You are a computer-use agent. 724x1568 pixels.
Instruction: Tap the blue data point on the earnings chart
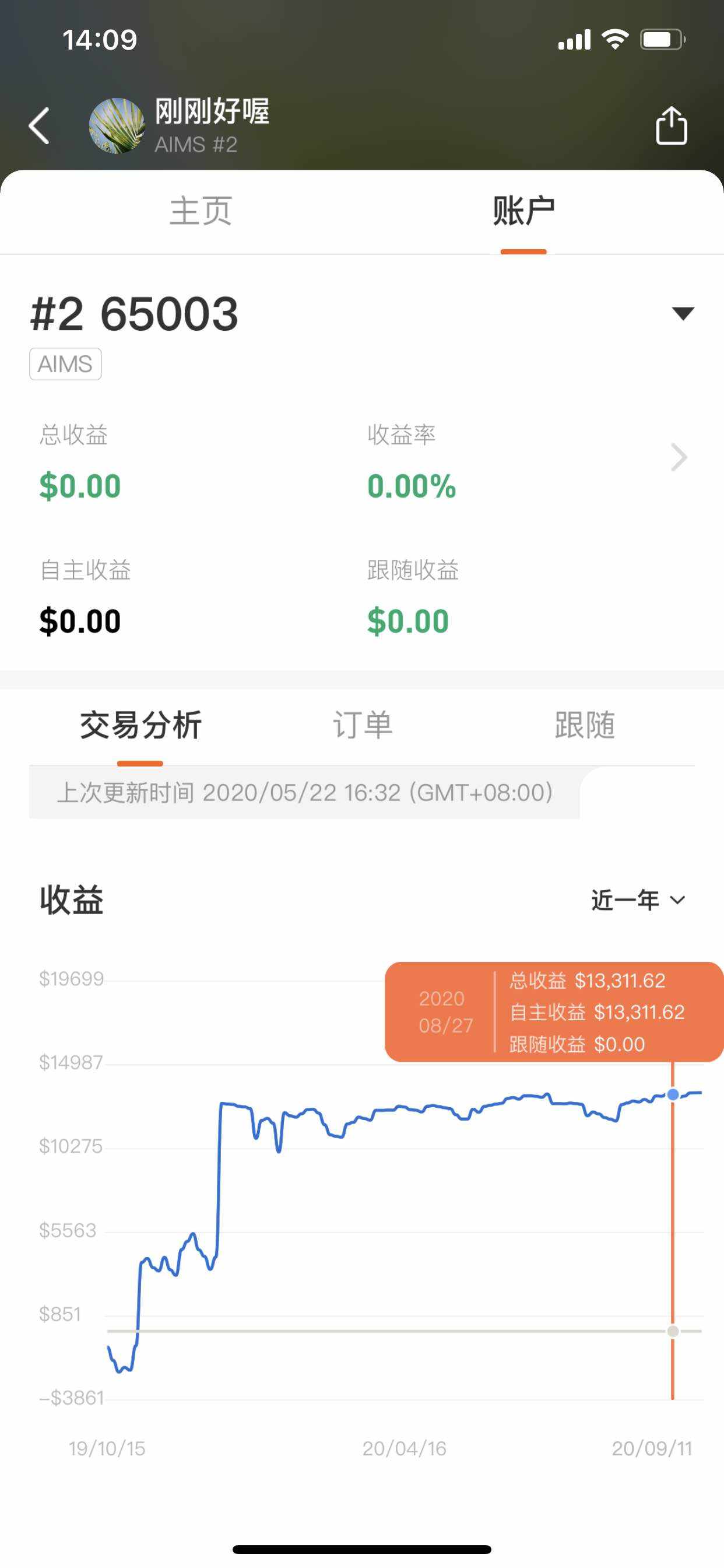(673, 1094)
